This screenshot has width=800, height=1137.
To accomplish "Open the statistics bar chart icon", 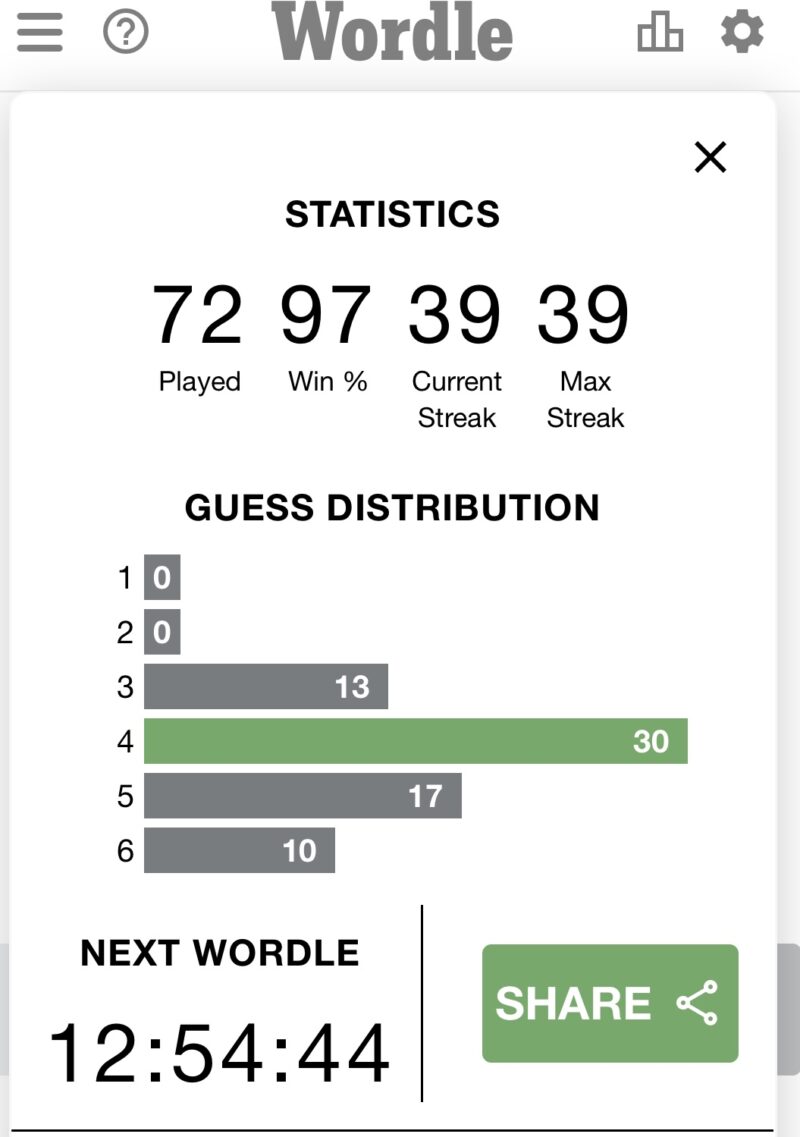I will (660, 34).
